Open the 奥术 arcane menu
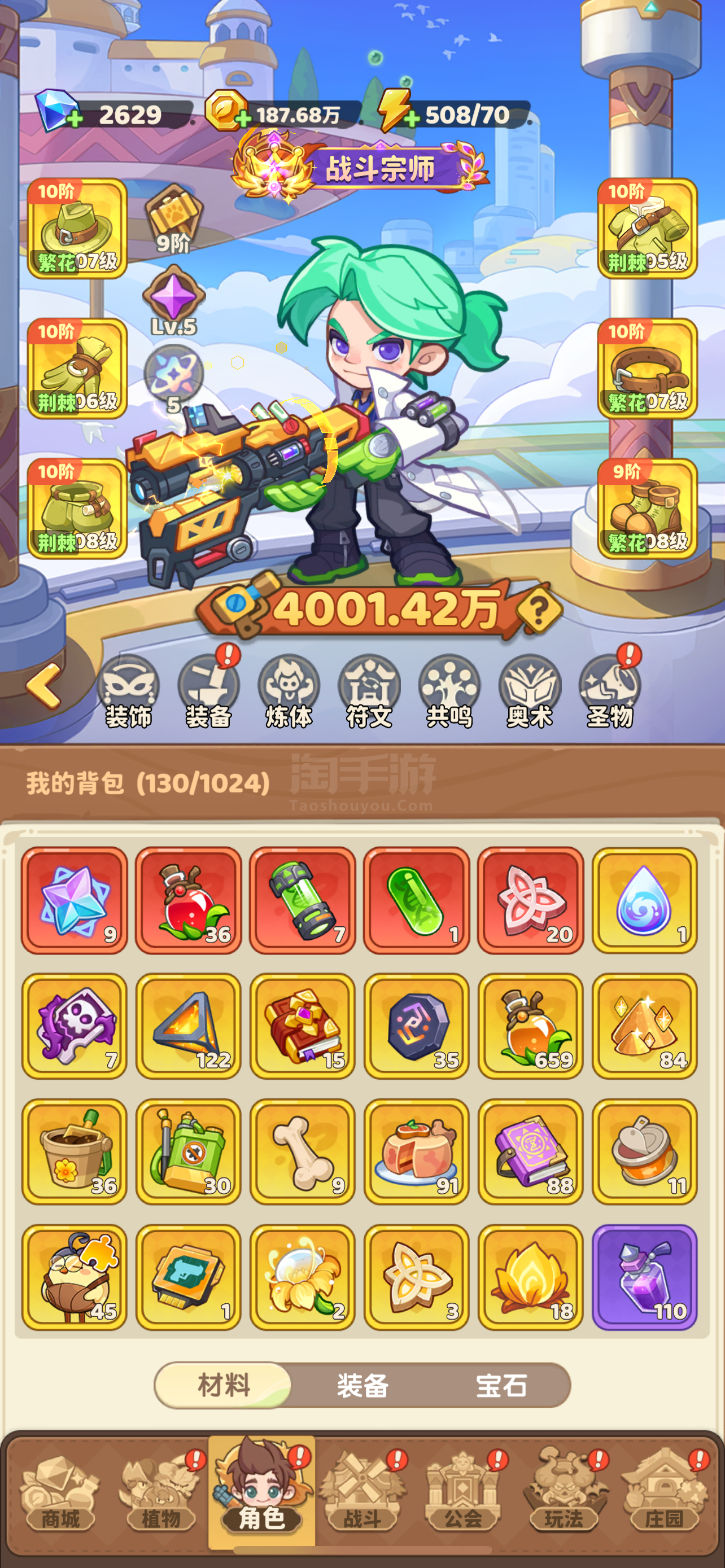The width and height of the screenshot is (725, 1568). (x=530, y=691)
